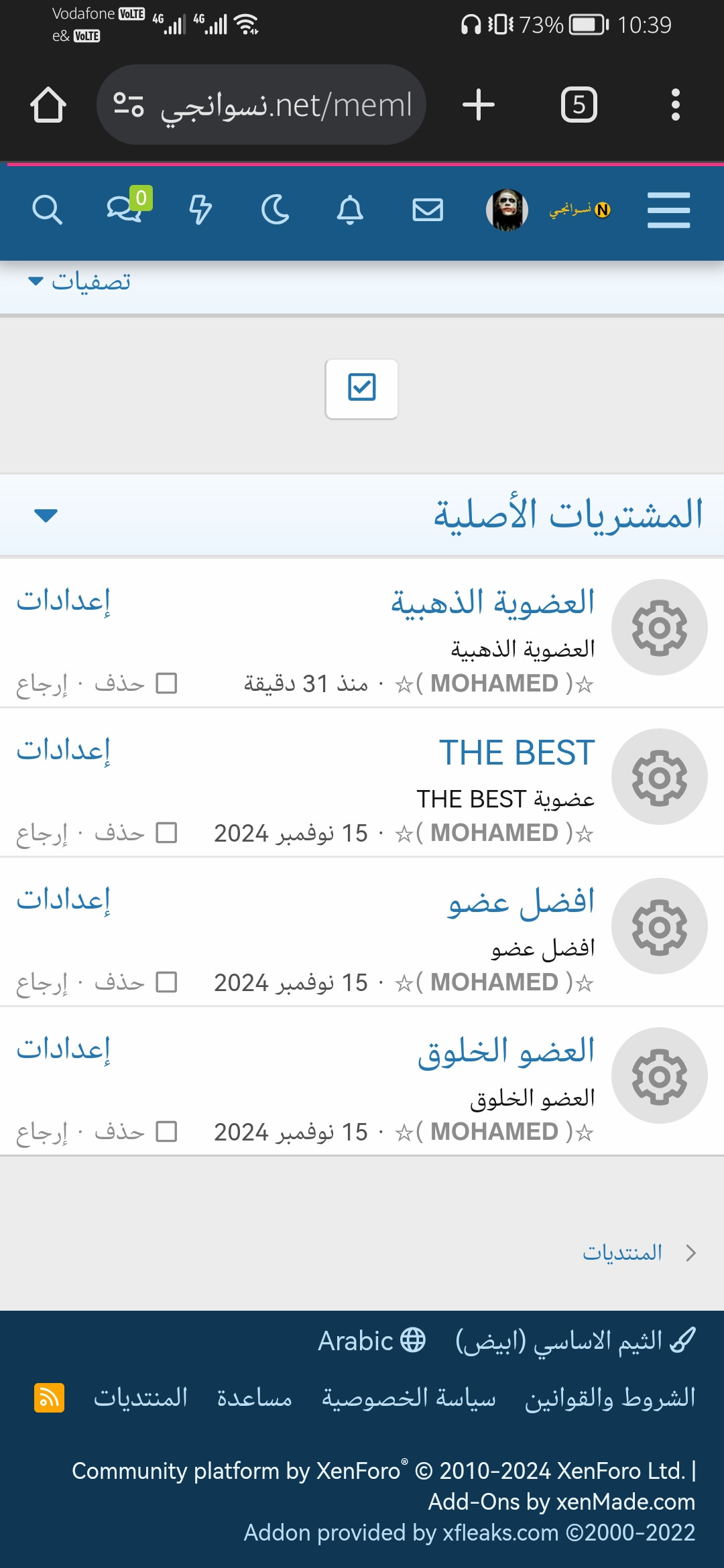The height and width of the screenshot is (1568, 724).
Task: Tap حذف on the العضو الخلوق row
Action: pos(119,1132)
